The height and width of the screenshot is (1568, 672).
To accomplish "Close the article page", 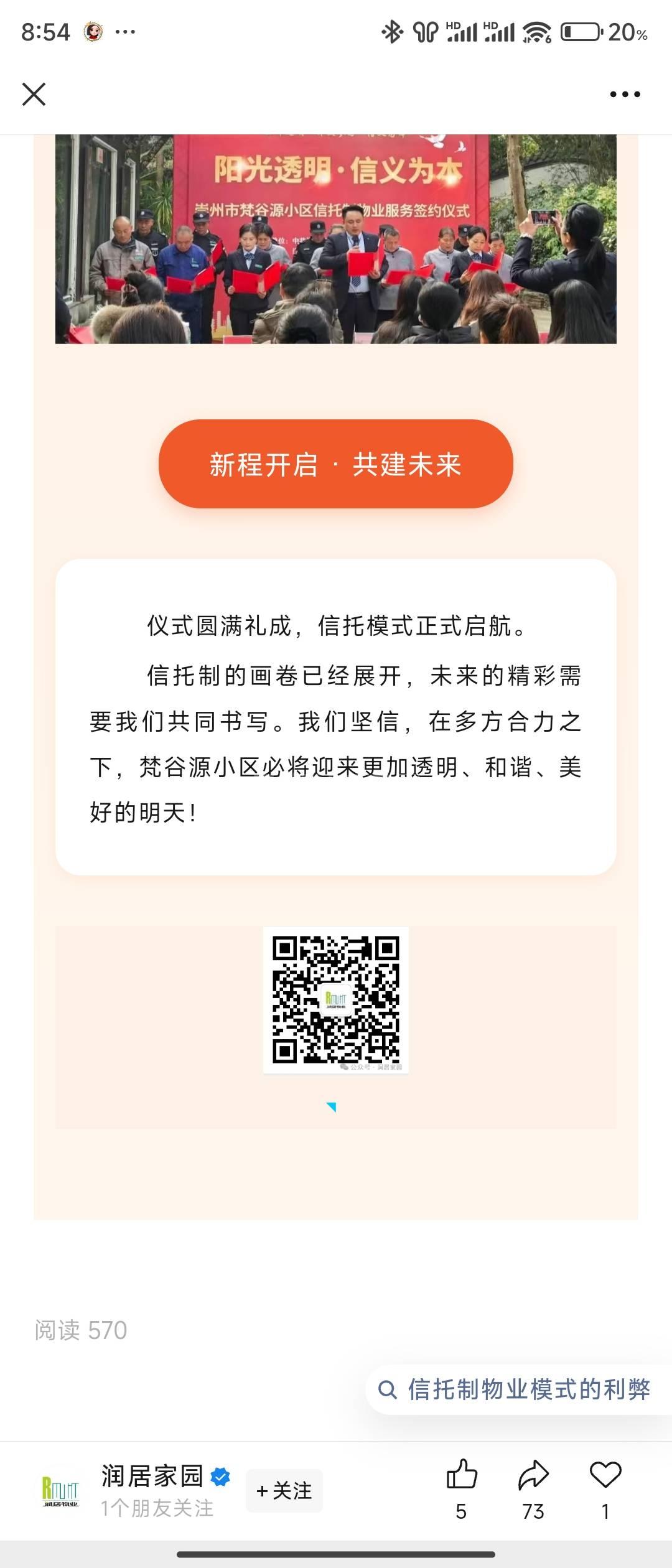I will tap(34, 95).
